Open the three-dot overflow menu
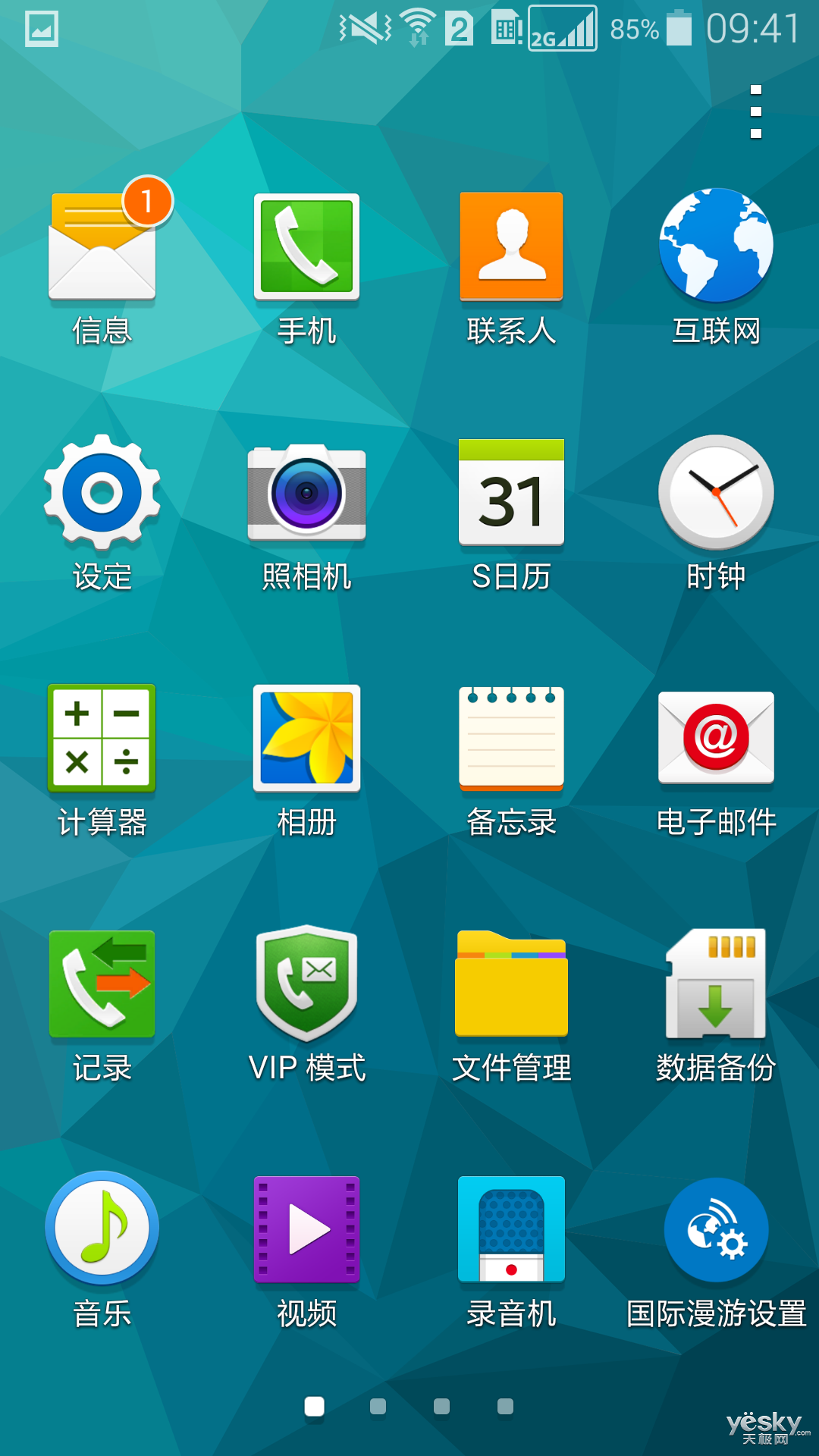 [x=755, y=111]
